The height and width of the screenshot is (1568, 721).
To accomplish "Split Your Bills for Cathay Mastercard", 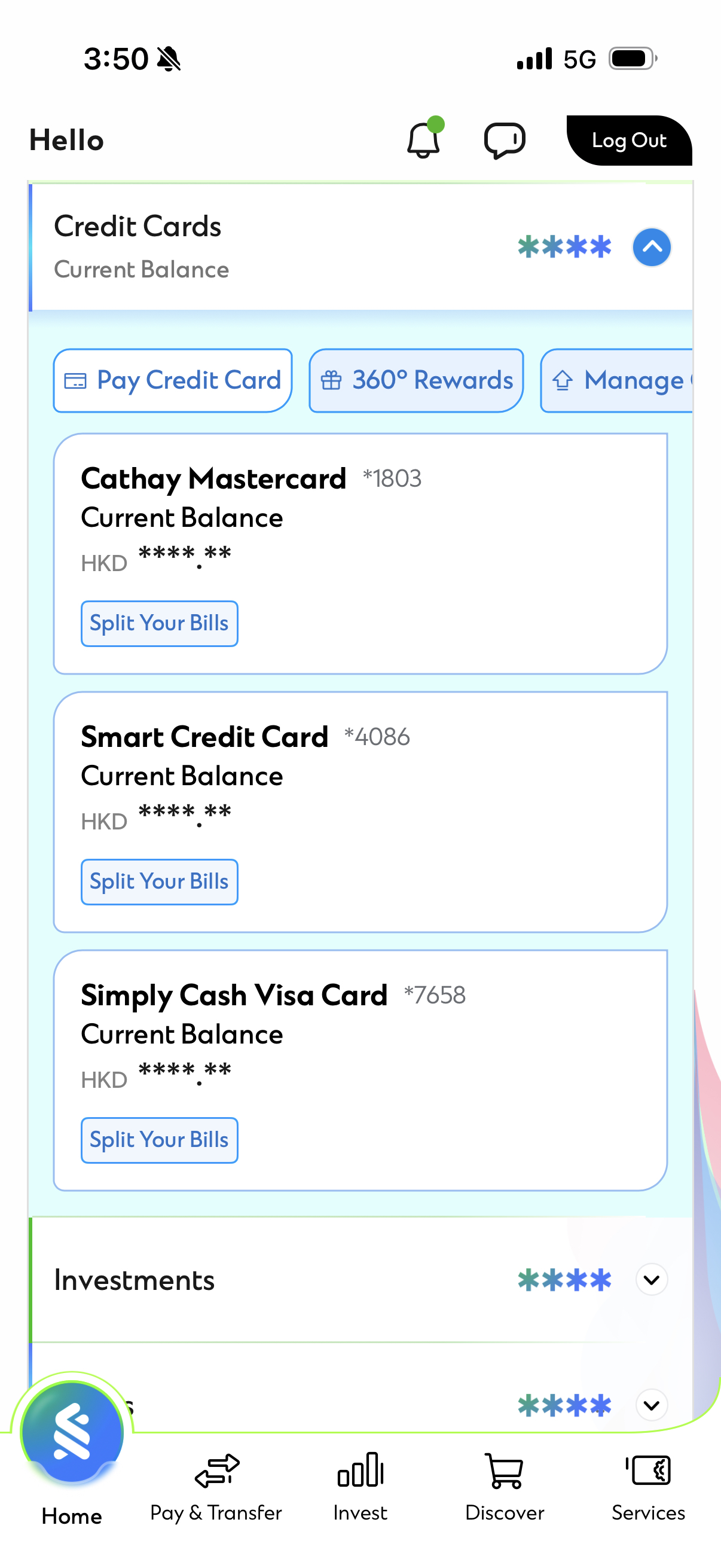I will point(160,623).
